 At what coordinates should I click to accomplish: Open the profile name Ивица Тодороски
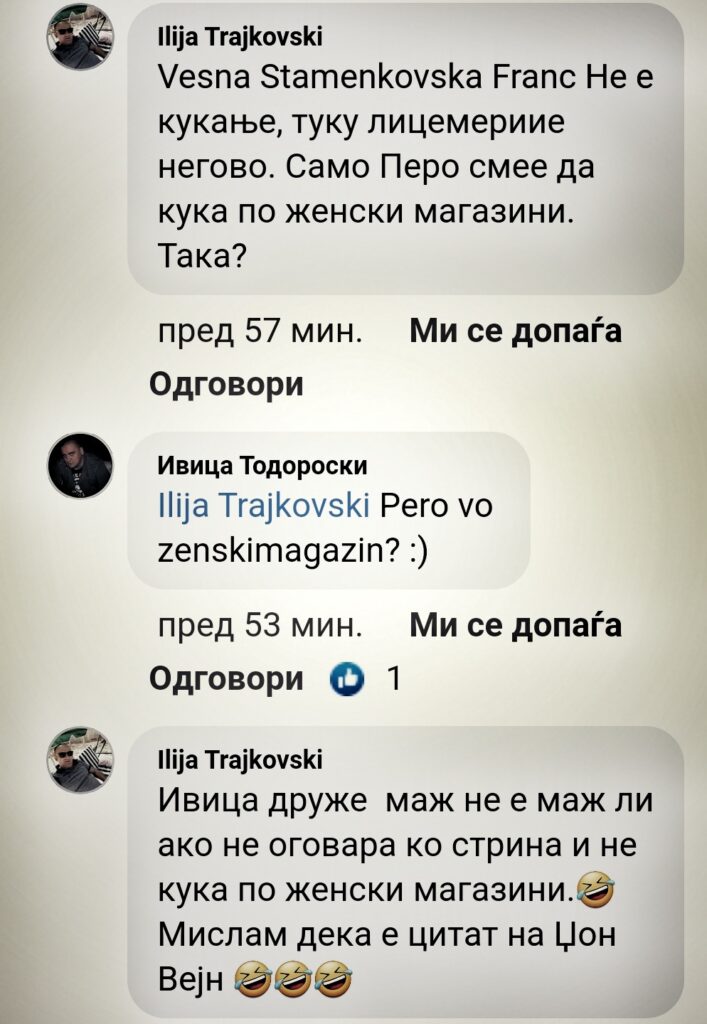coord(262,465)
